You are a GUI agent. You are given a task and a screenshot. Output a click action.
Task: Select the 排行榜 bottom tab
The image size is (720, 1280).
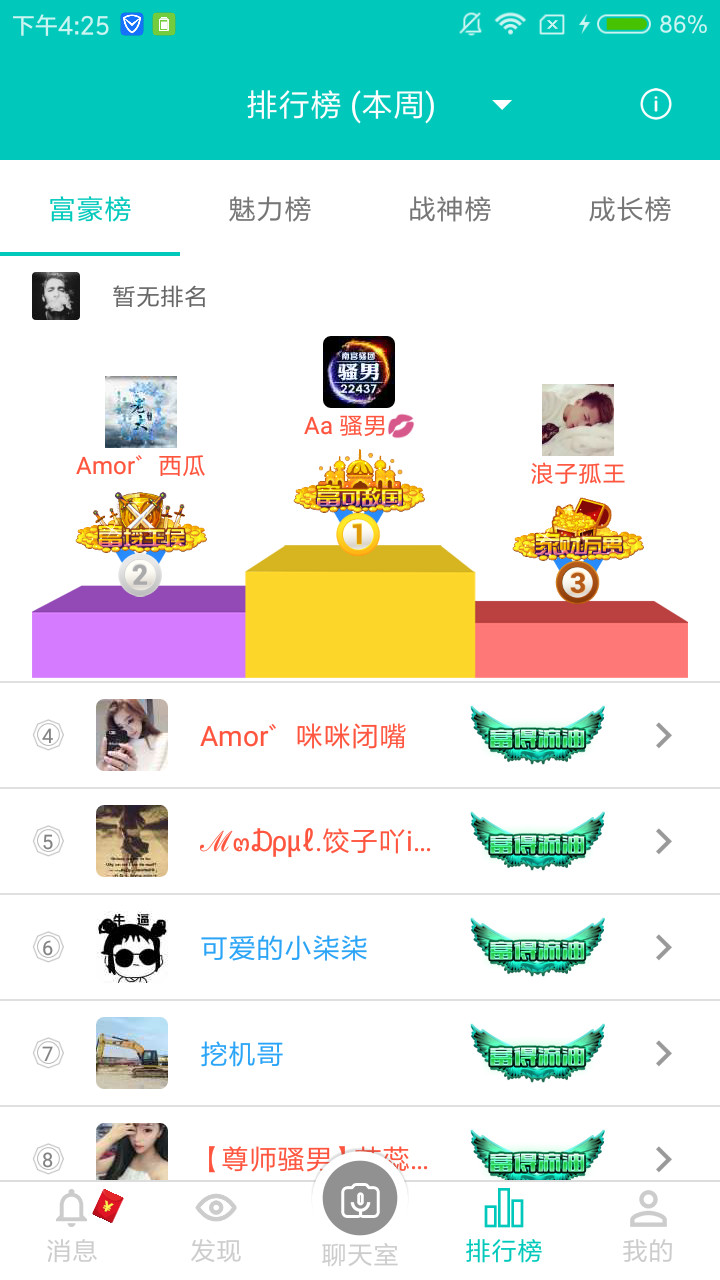pyautogui.click(x=504, y=1228)
